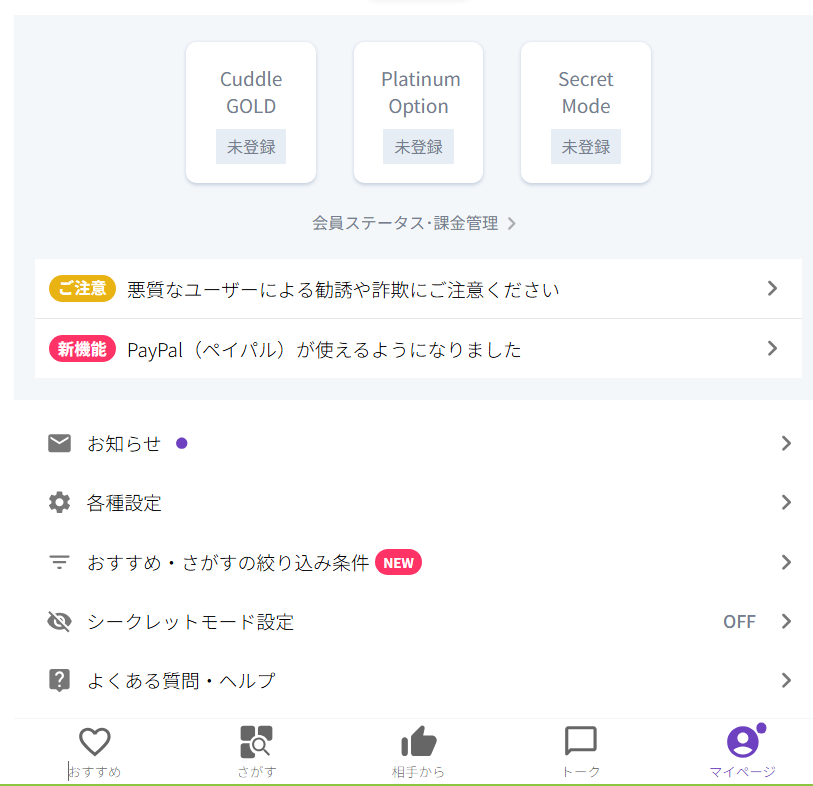Open お知らせ notifications

pyautogui.click(x=417, y=443)
